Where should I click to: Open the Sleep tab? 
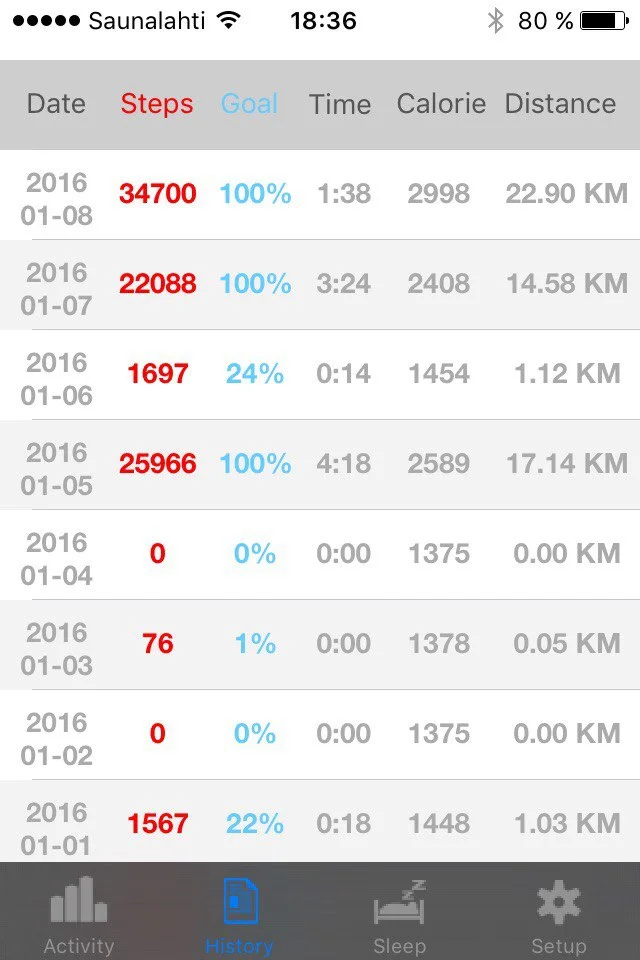(399, 912)
